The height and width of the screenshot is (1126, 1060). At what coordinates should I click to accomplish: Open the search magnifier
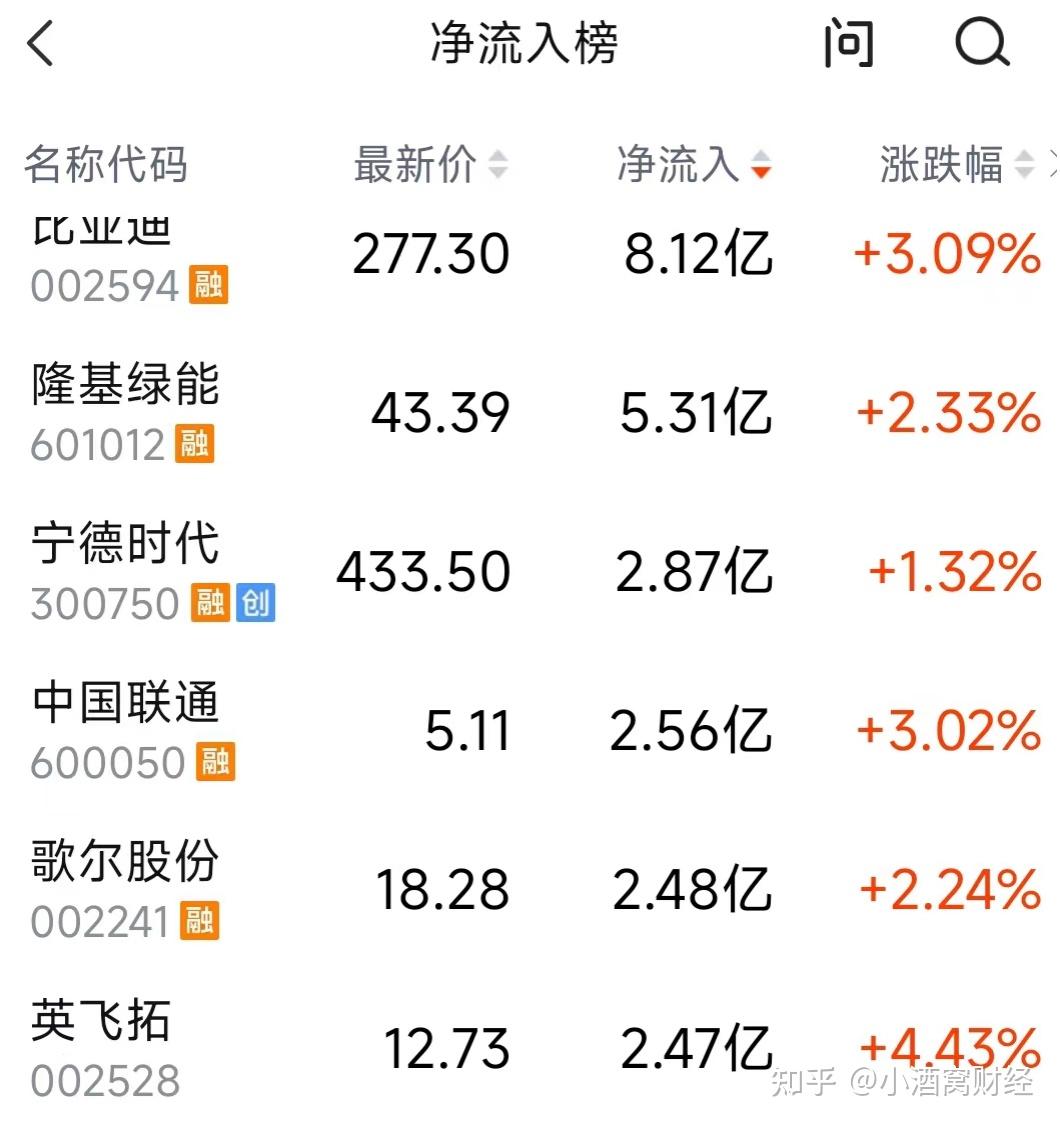(982, 44)
